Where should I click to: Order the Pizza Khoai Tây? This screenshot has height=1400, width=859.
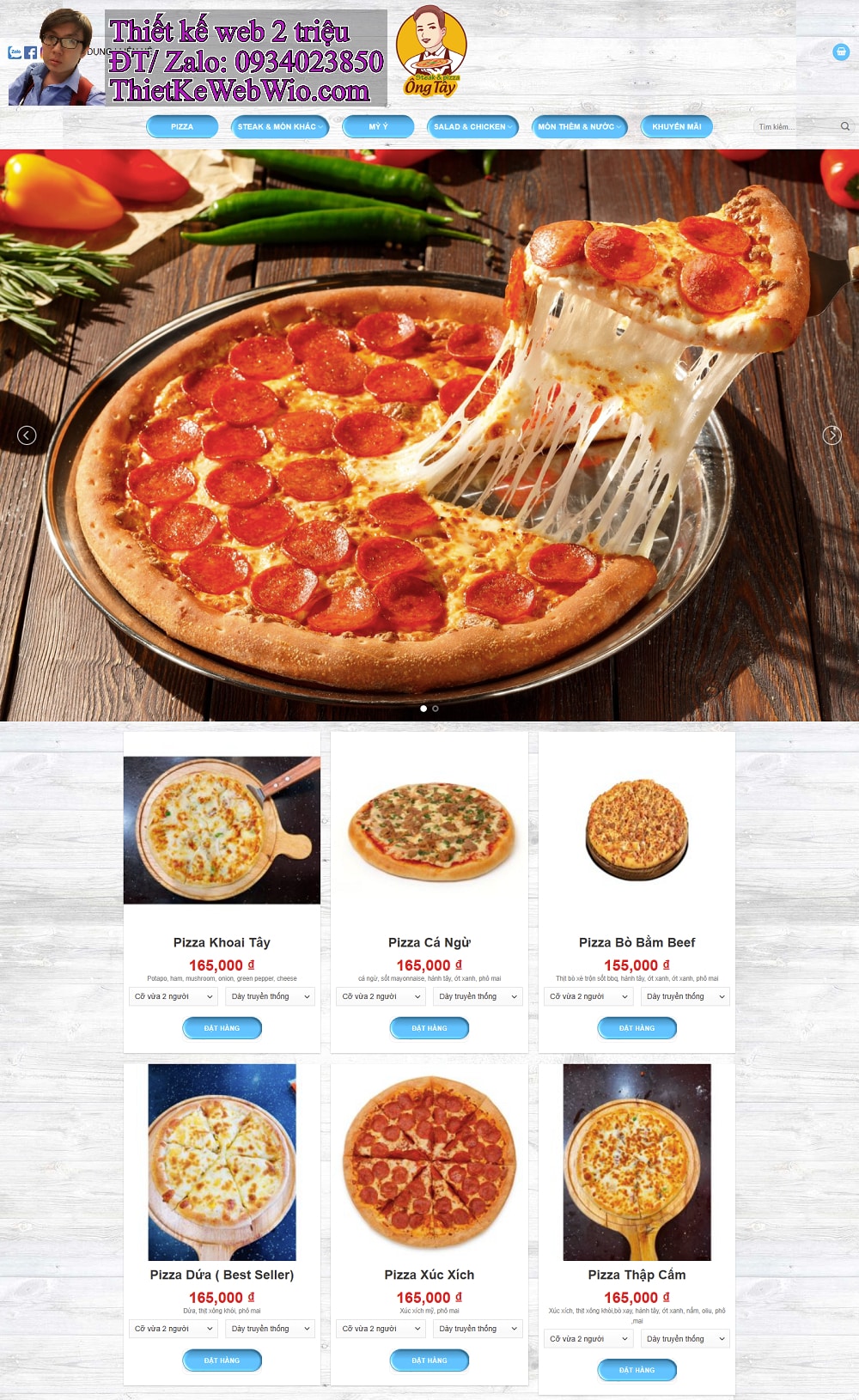pos(222,1028)
